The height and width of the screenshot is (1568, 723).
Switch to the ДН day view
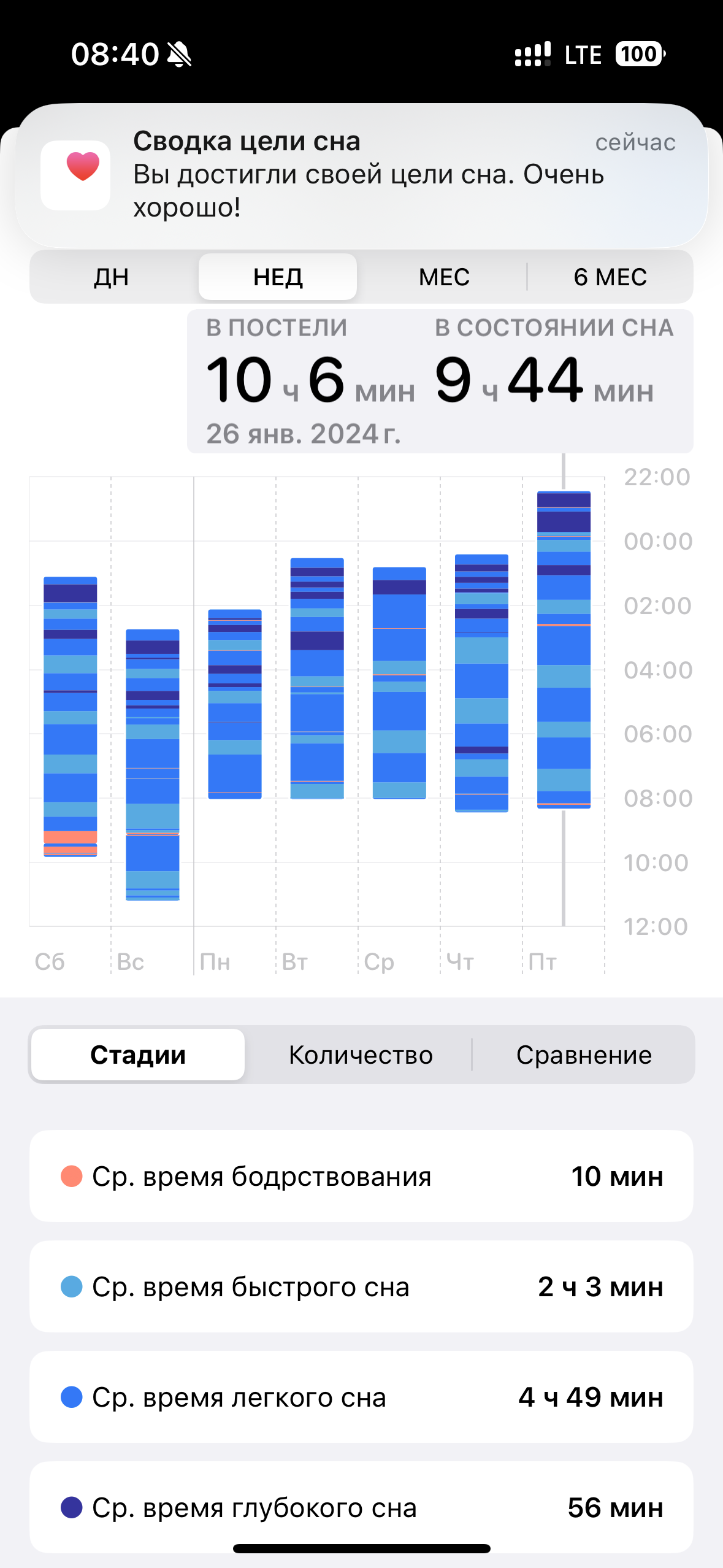pos(112,277)
